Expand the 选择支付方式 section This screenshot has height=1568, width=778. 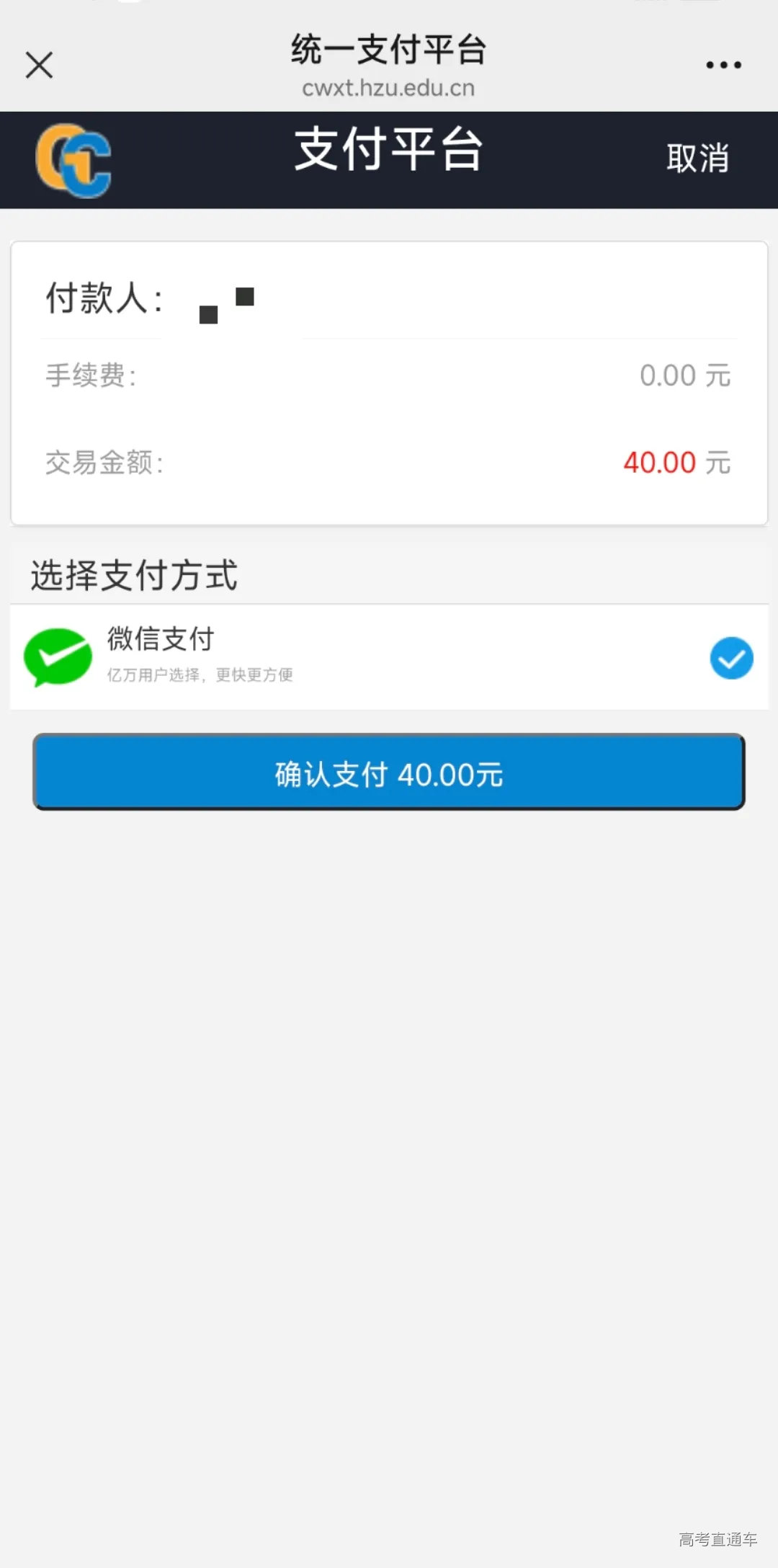coord(134,574)
